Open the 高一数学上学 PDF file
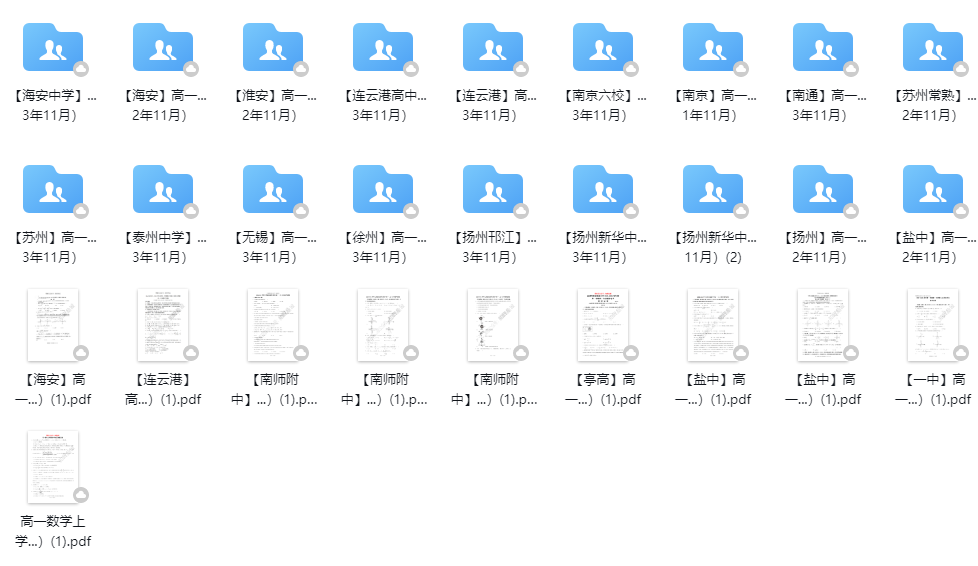 [x=52, y=467]
